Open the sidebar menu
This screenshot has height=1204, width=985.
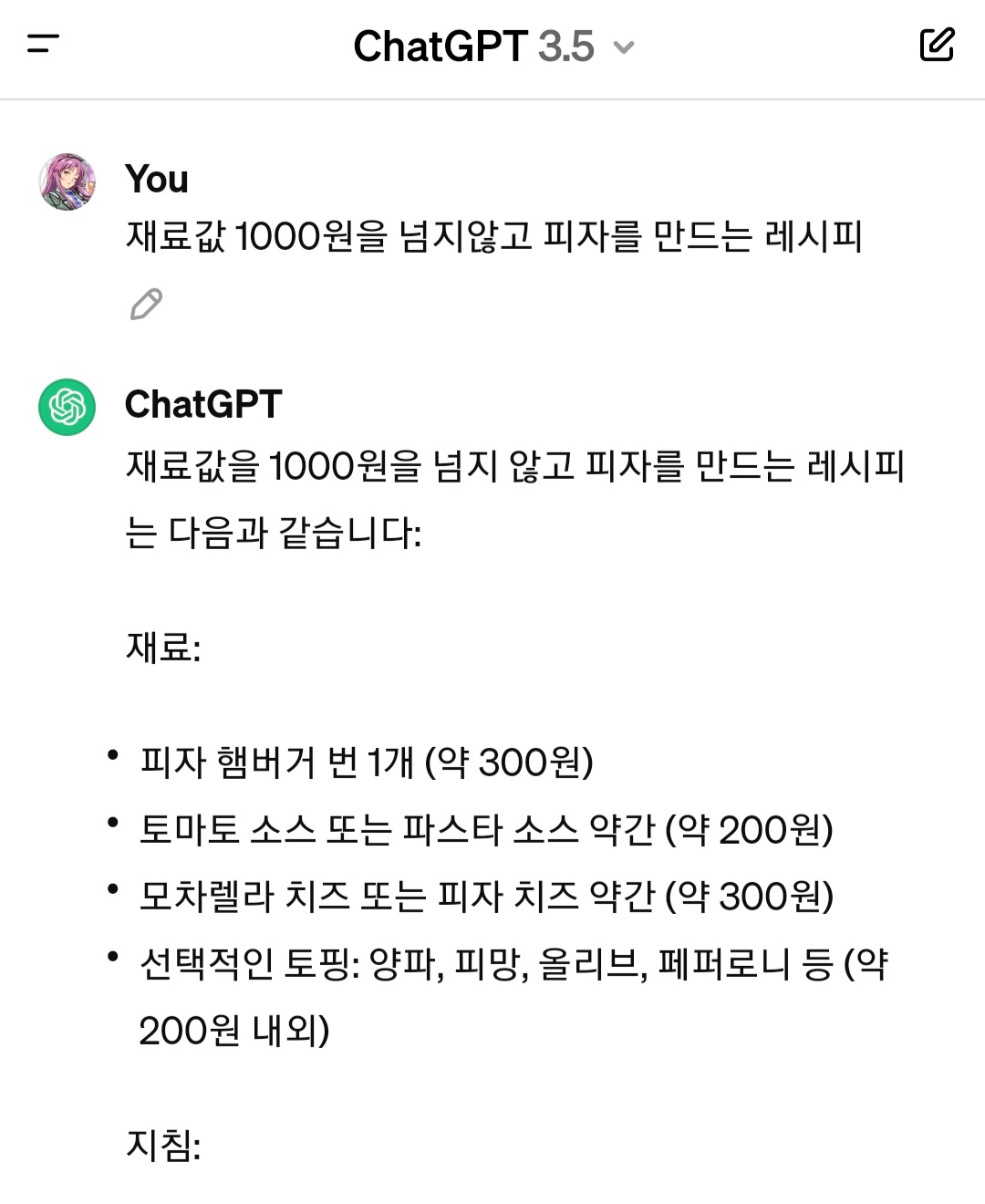[43, 44]
